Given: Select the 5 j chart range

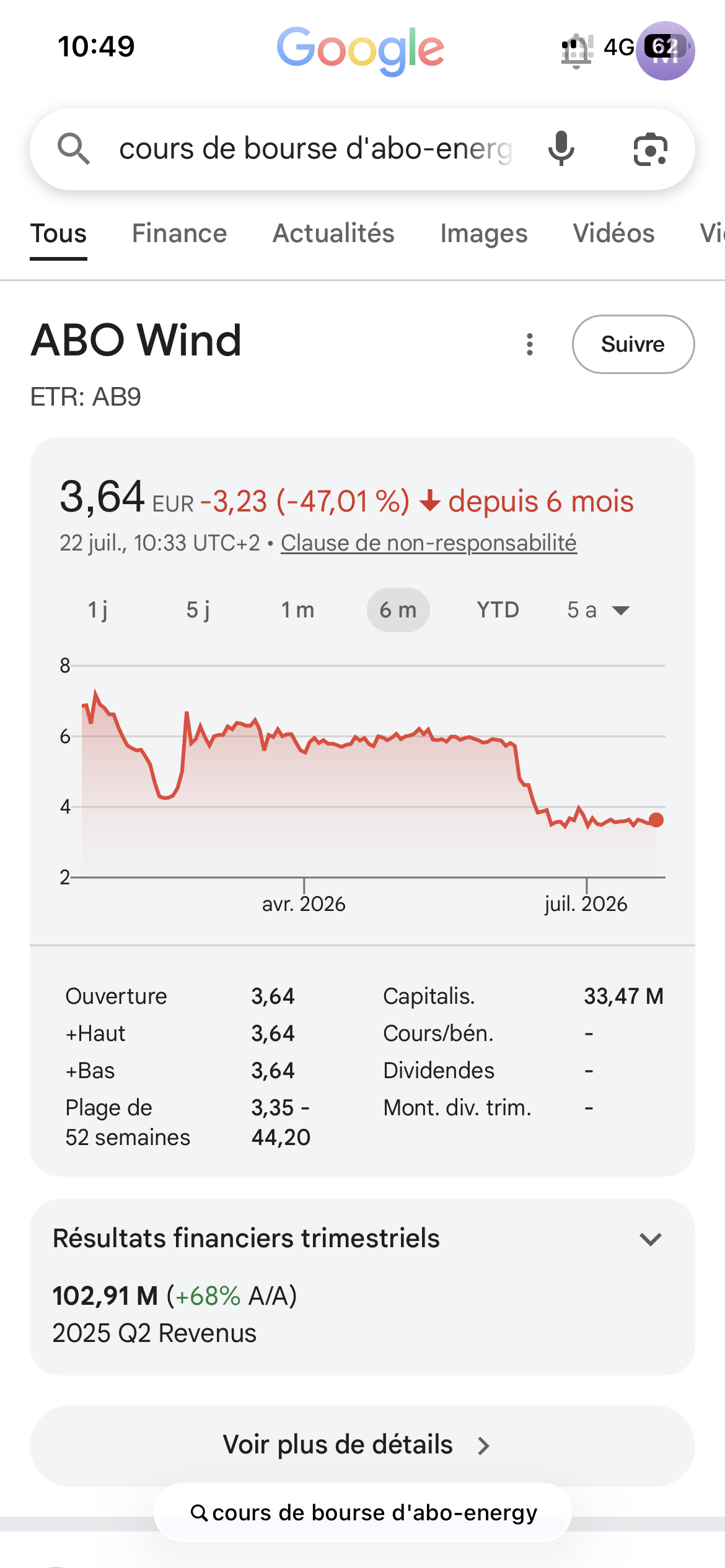Looking at the screenshot, I should (x=198, y=610).
